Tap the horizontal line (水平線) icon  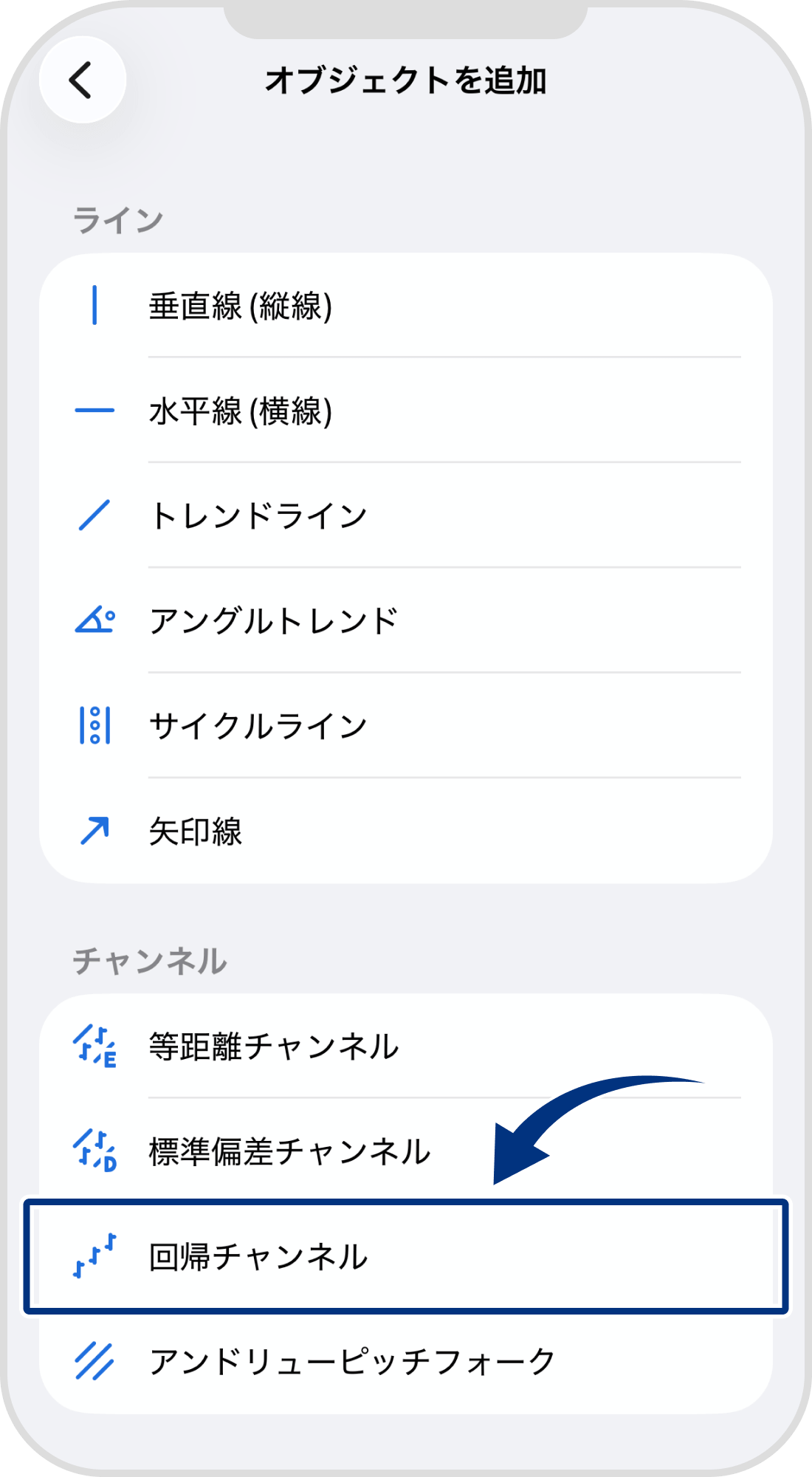[x=96, y=408]
